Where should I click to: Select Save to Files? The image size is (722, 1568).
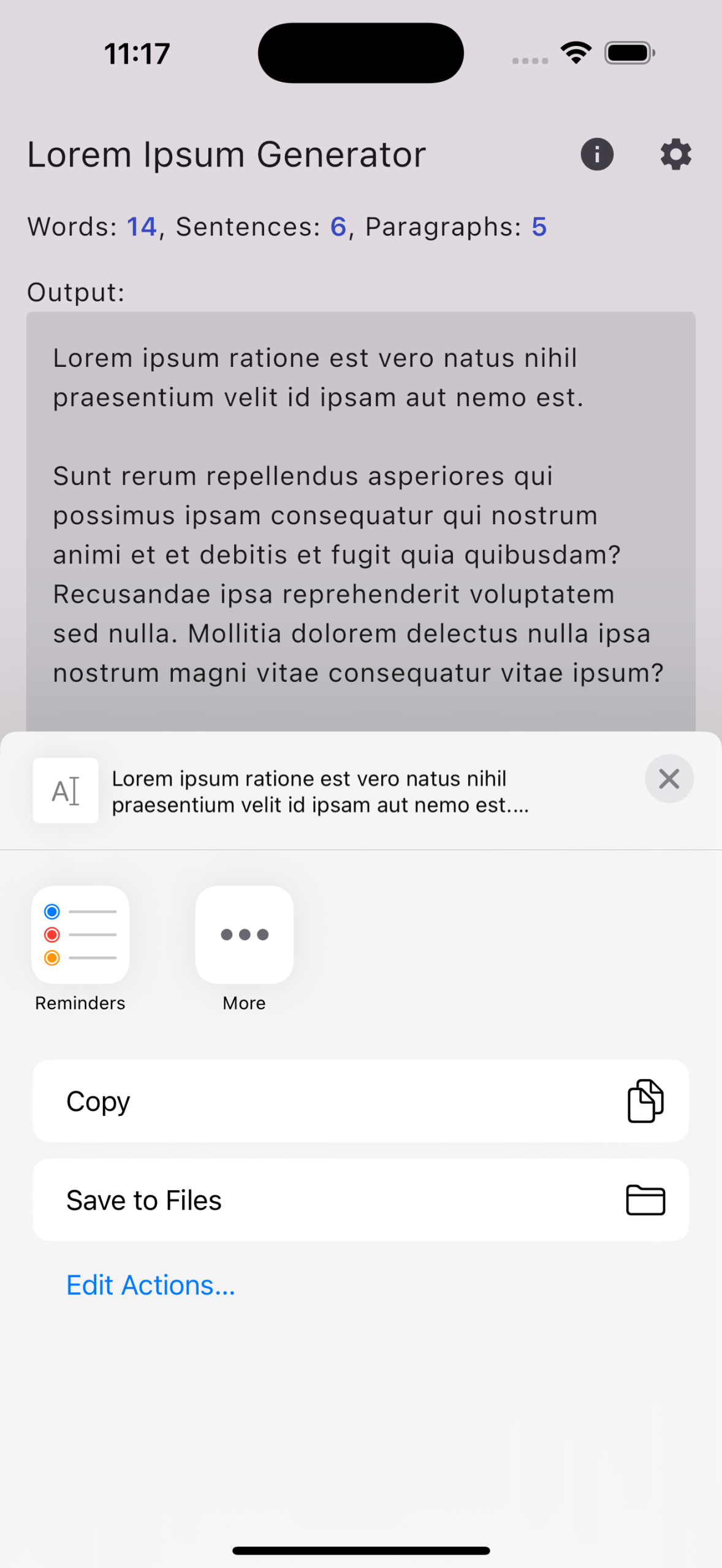coord(361,1200)
